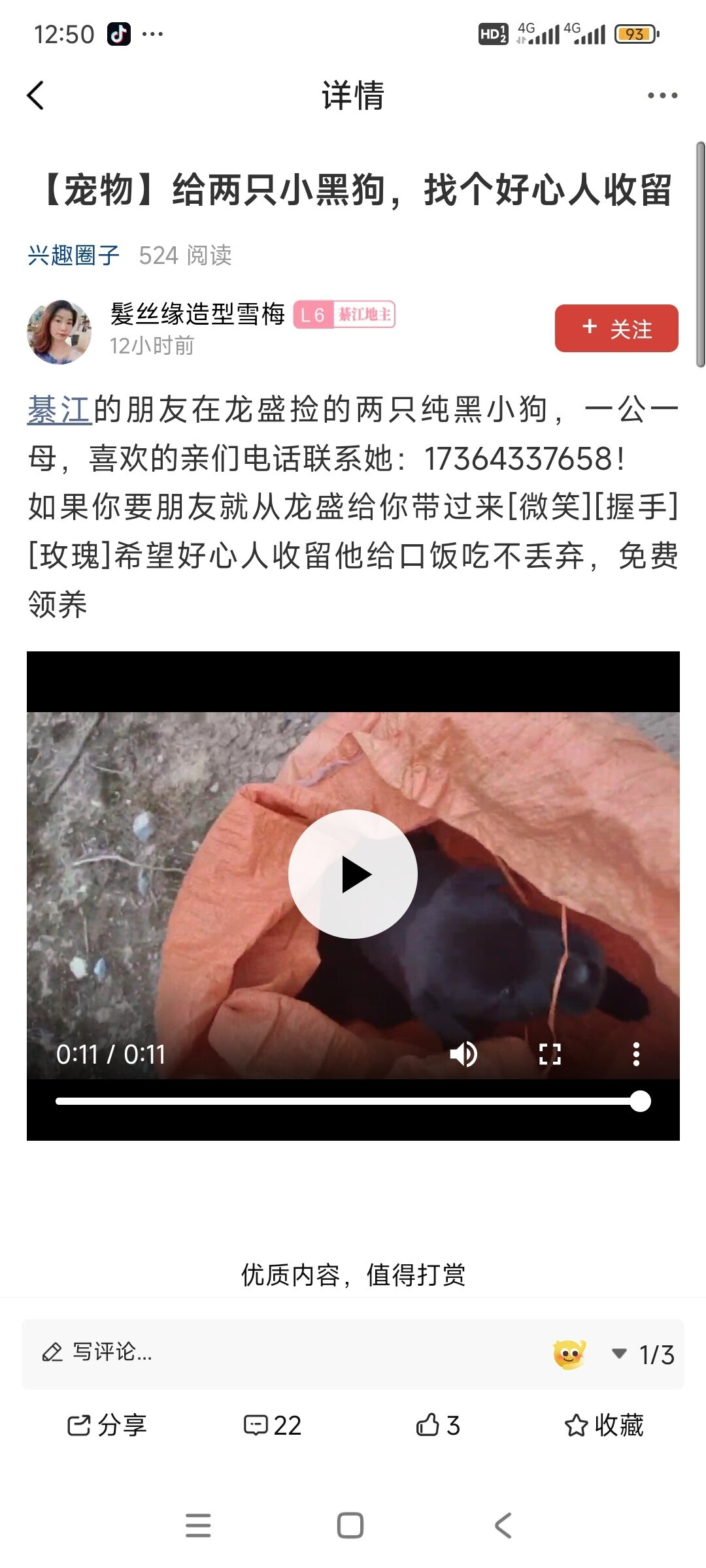View 髮丝缘造型雪梅's profile avatar
Viewport: 706px width, 1568px height.
pyautogui.click(x=59, y=331)
